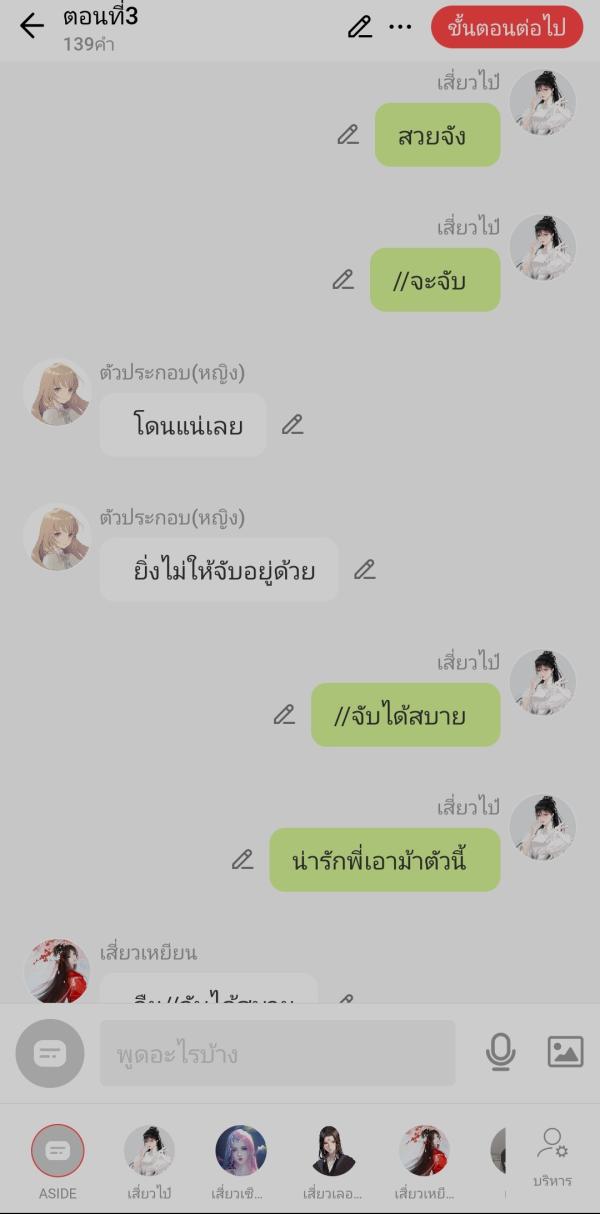Edit the //จับได้สบาย message
600x1214 pixels.
coord(285,715)
